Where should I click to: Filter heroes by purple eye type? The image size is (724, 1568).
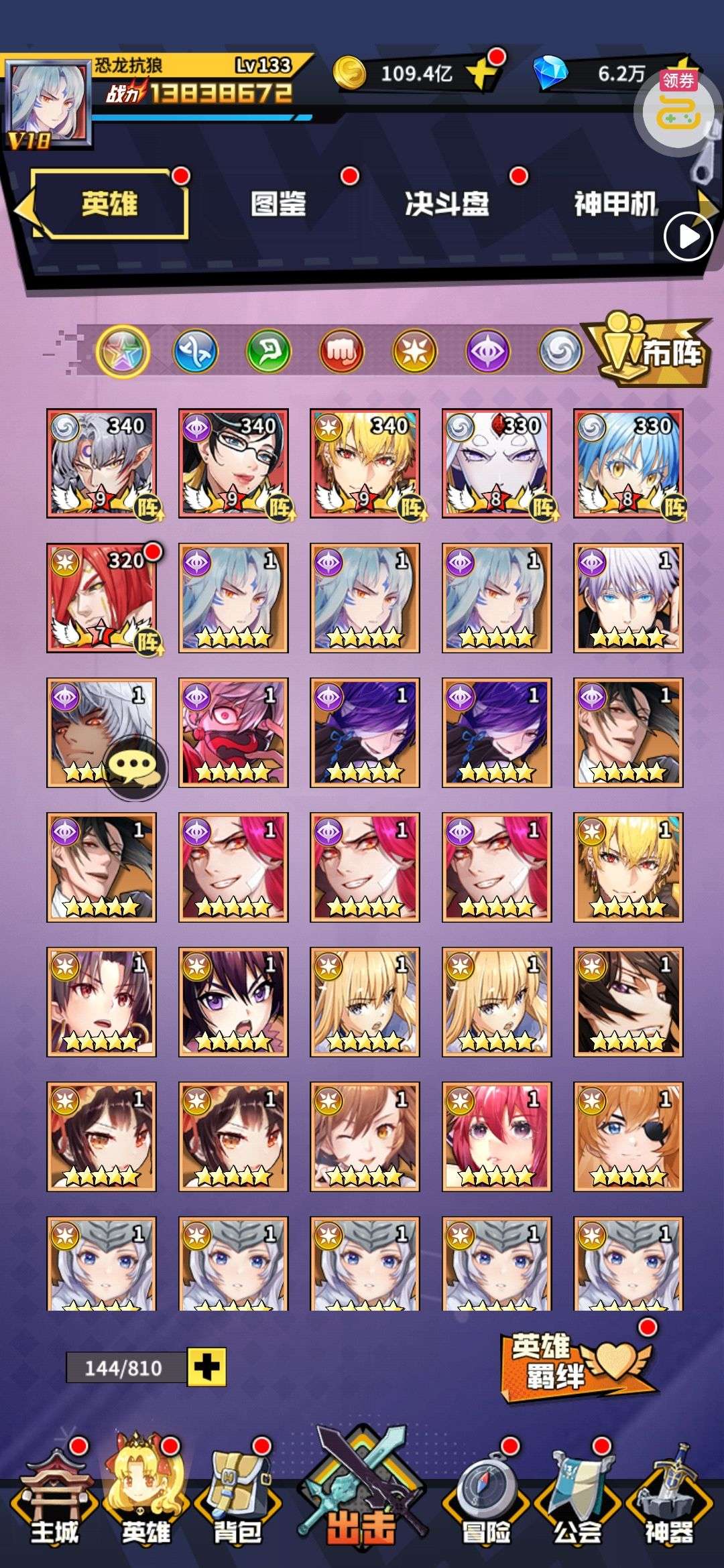pyautogui.click(x=487, y=351)
